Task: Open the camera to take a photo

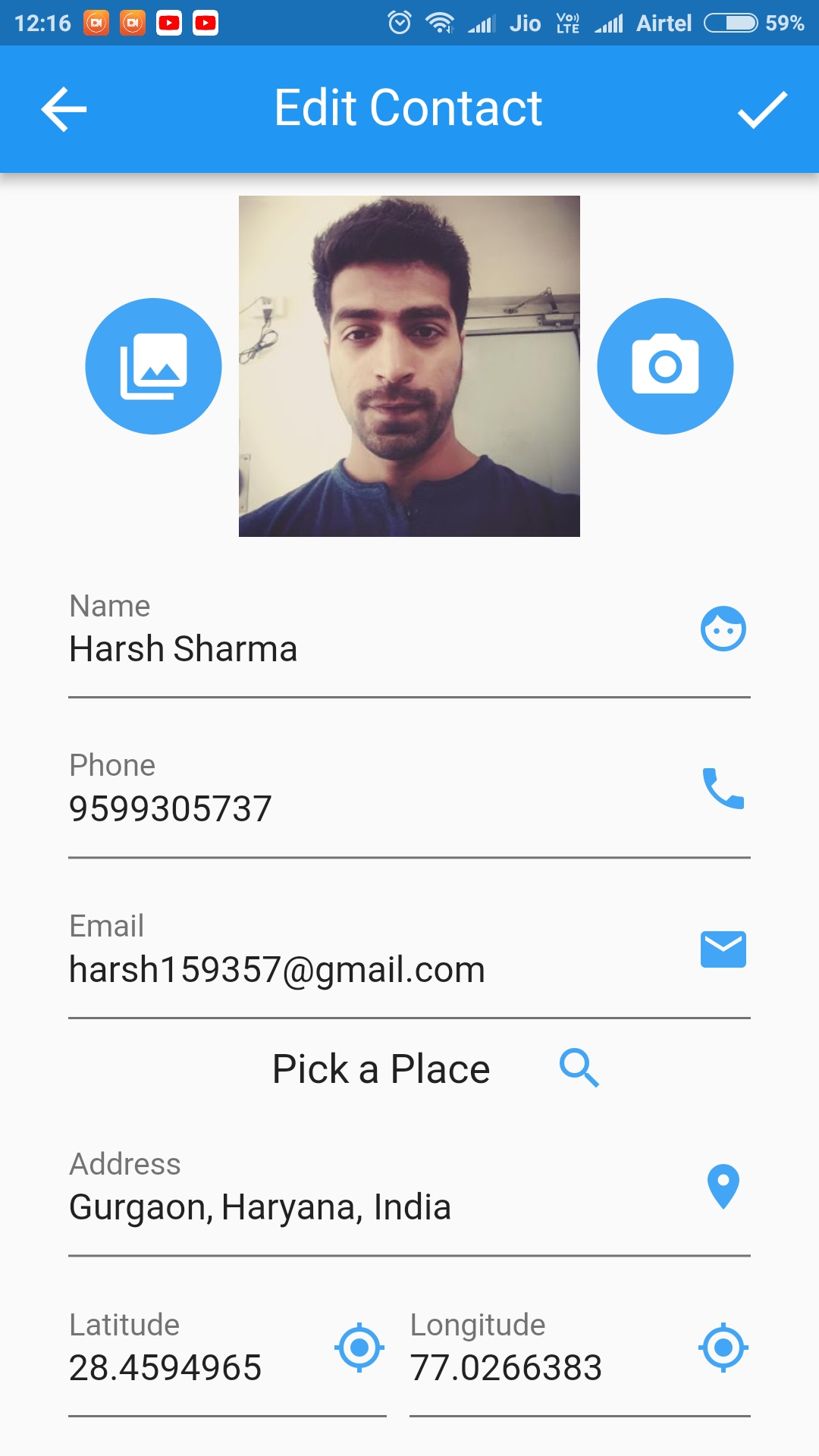Action: click(x=665, y=366)
